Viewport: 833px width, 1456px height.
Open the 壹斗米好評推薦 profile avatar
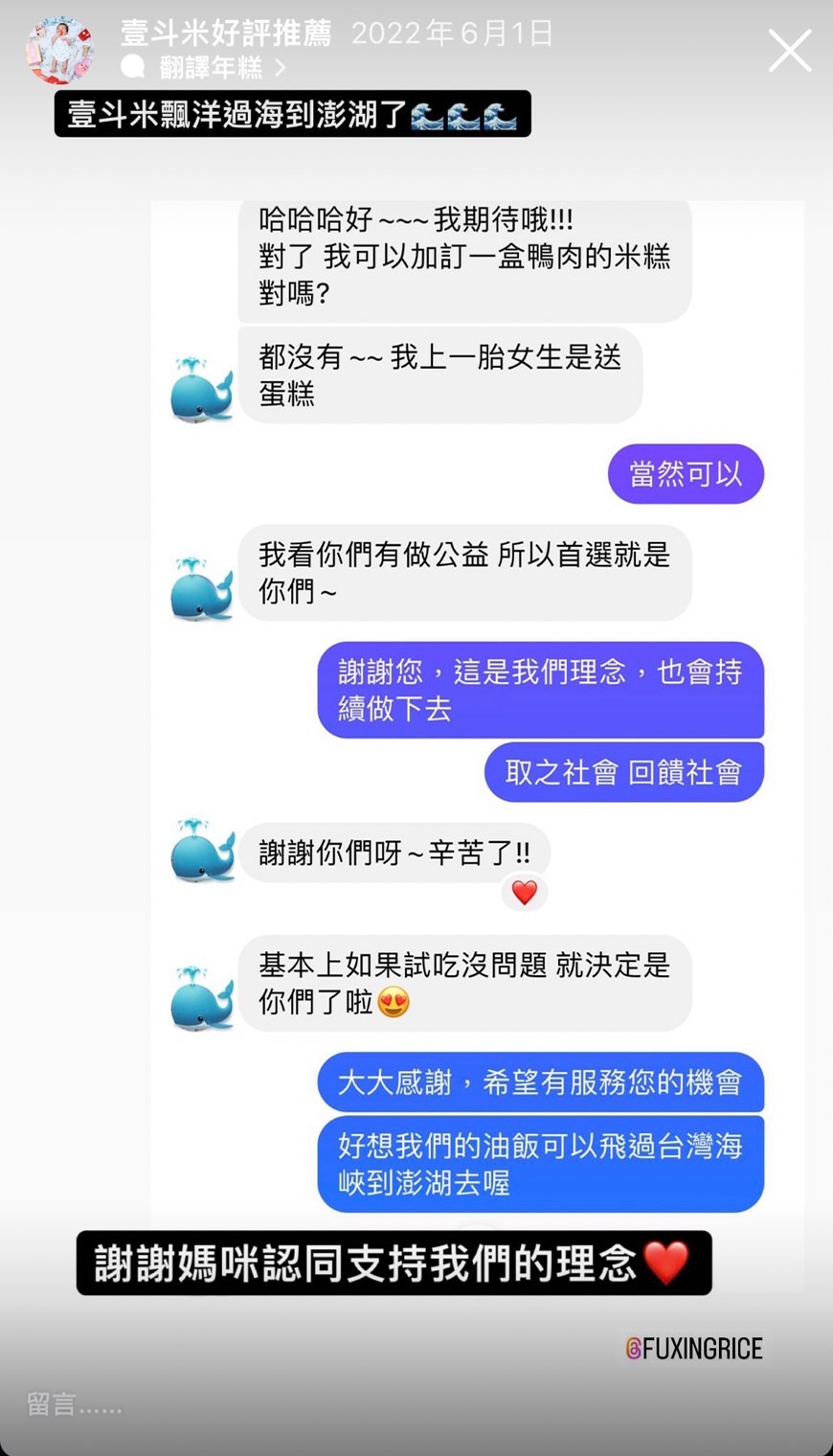pos(59,51)
